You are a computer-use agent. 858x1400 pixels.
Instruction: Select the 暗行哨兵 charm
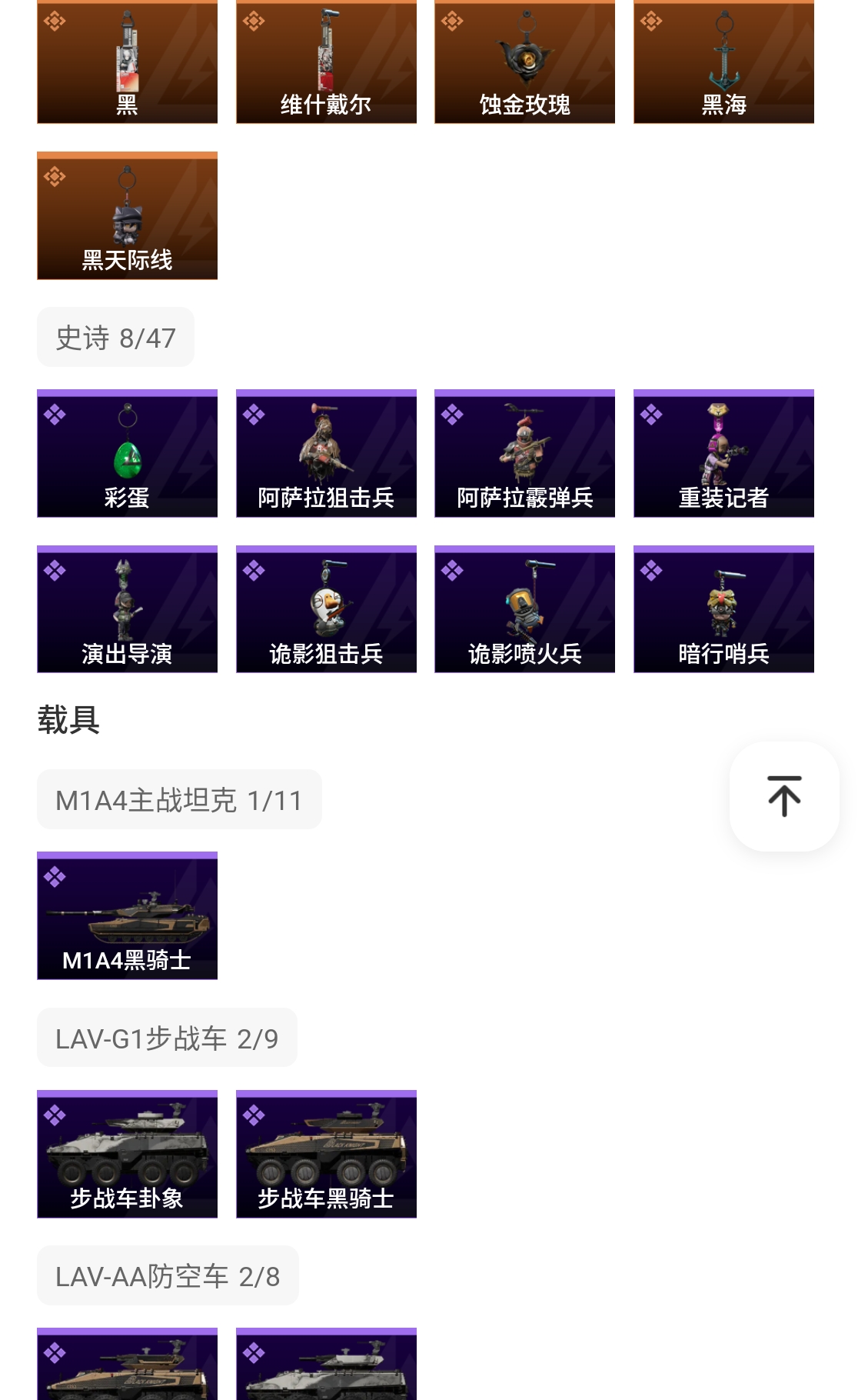click(x=723, y=610)
